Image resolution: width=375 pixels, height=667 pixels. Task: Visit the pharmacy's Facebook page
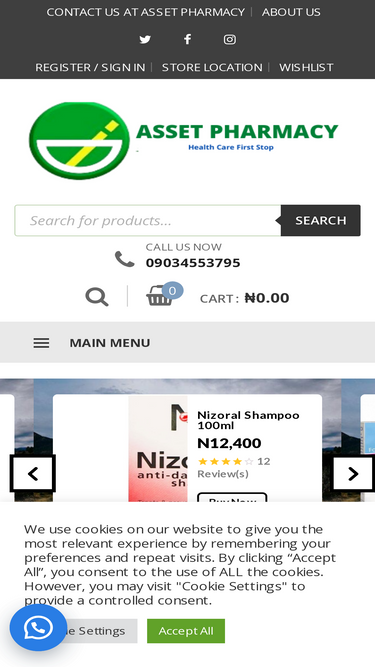pyautogui.click(x=188, y=40)
